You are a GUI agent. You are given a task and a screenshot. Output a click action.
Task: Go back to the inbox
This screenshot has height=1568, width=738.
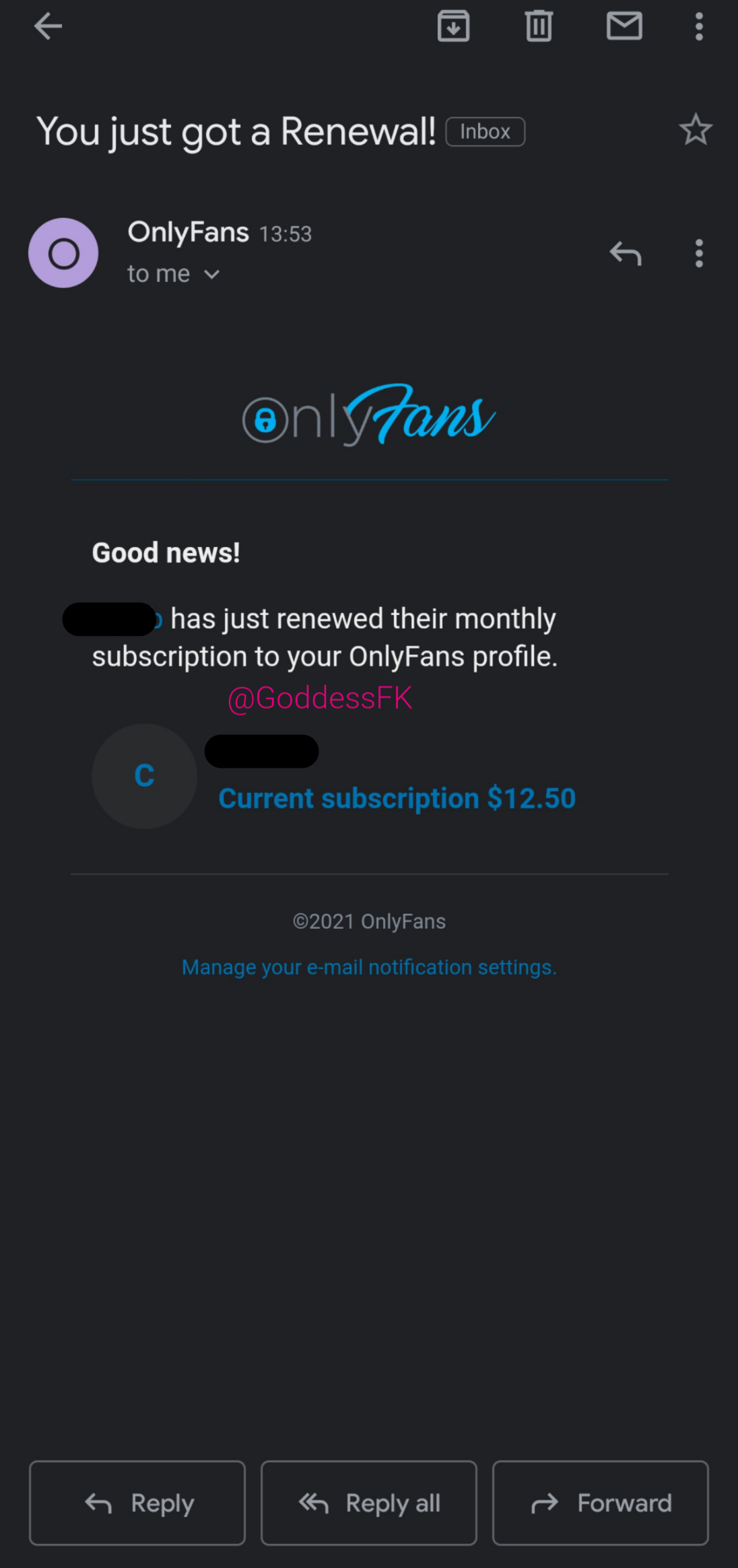(x=47, y=26)
